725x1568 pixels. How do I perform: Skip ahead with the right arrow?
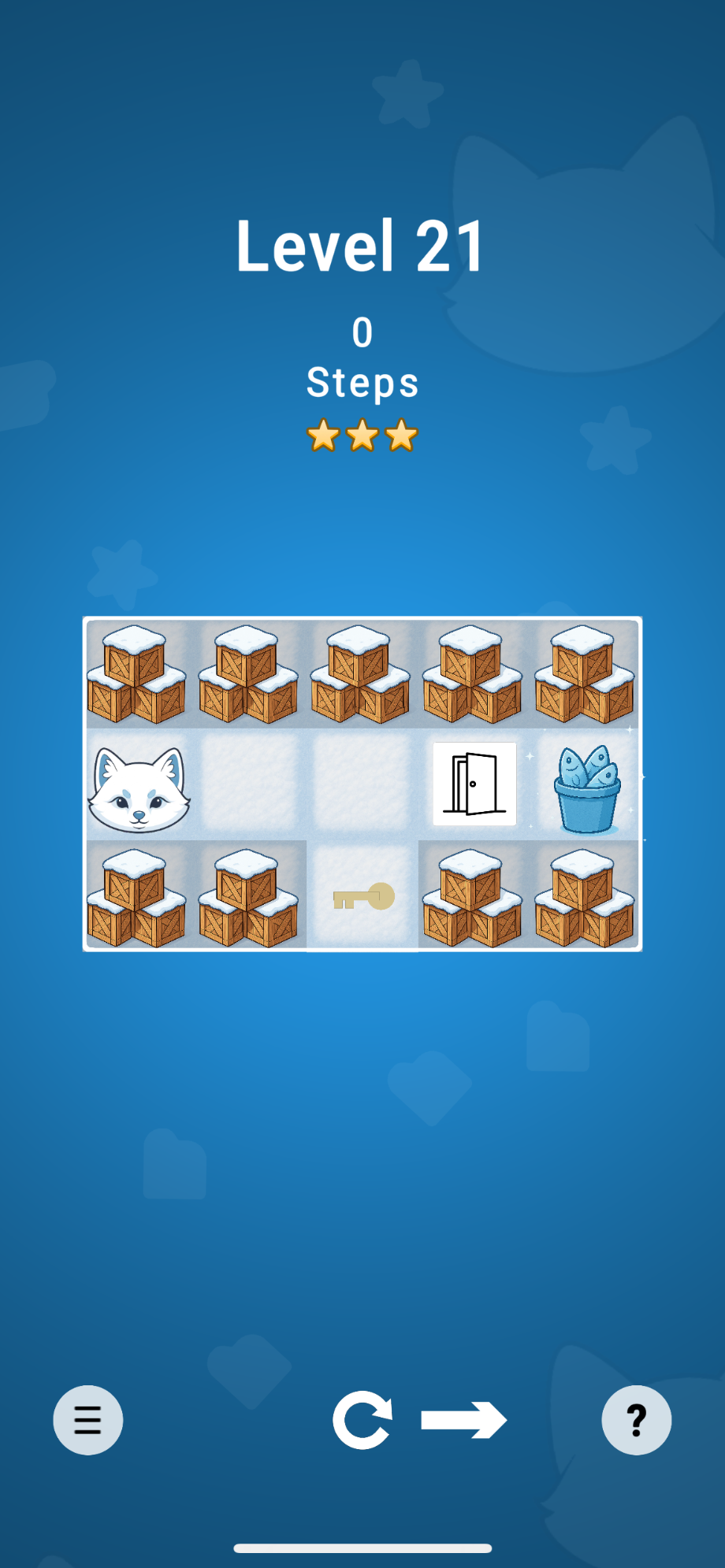click(463, 1419)
